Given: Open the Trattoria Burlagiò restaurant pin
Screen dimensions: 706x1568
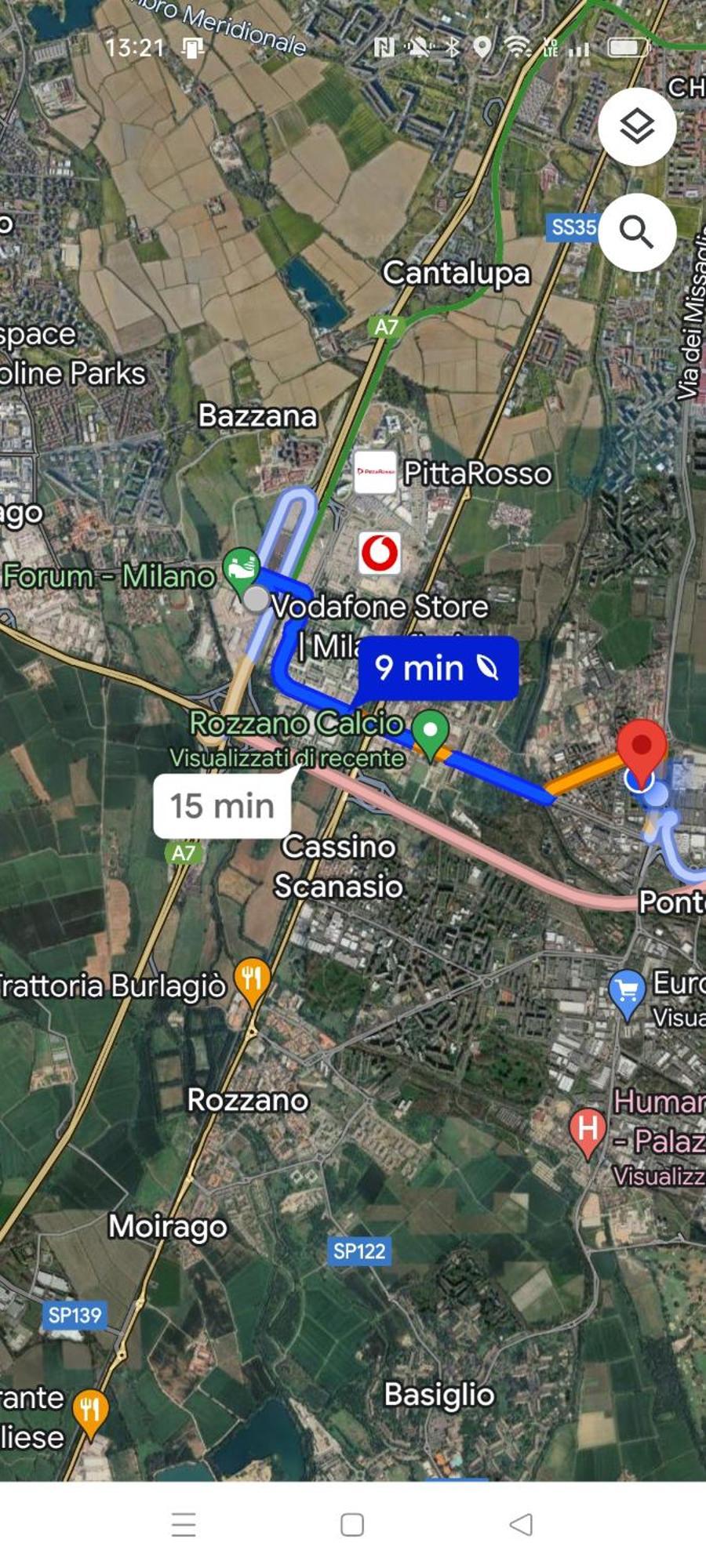Looking at the screenshot, I should click(252, 980).
